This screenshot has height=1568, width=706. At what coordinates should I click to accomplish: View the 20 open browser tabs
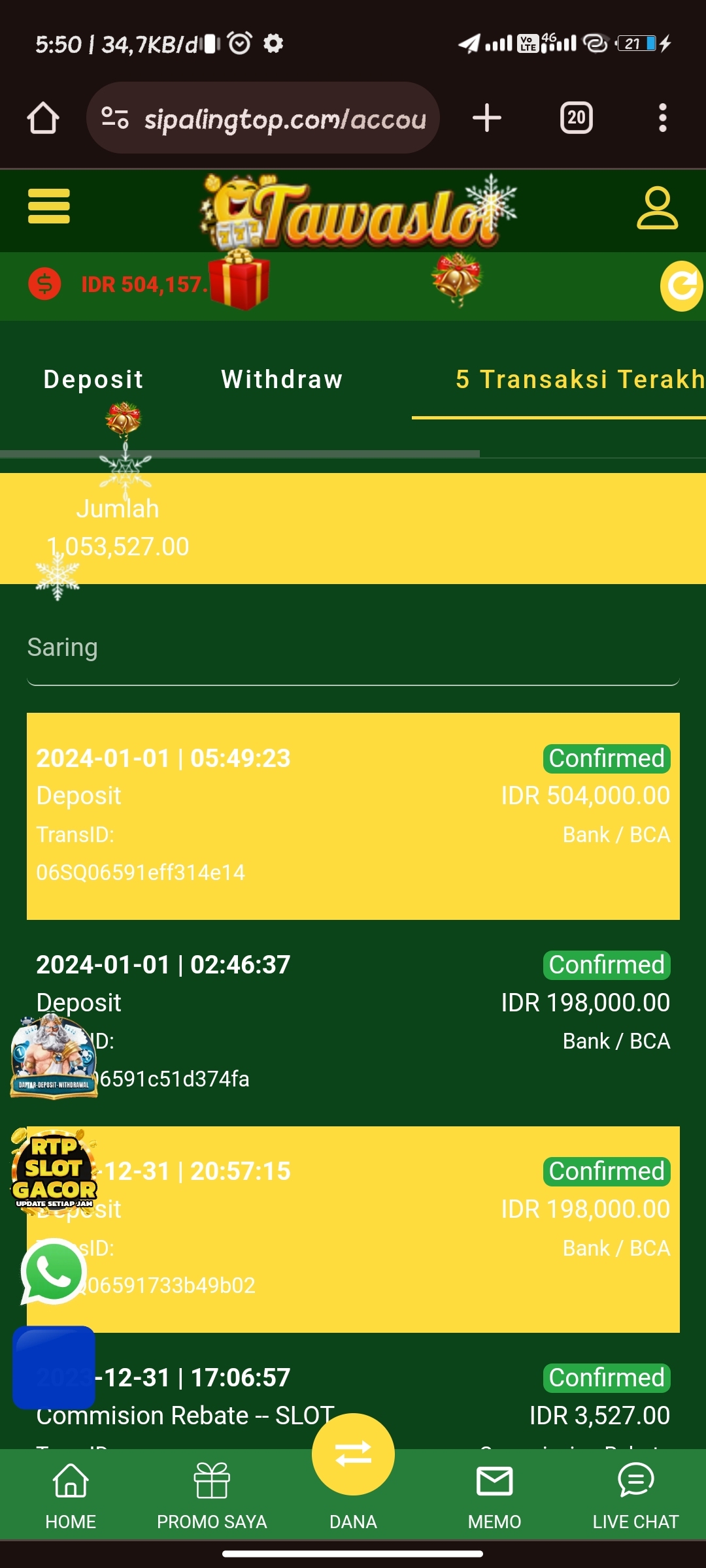[576, 118]
